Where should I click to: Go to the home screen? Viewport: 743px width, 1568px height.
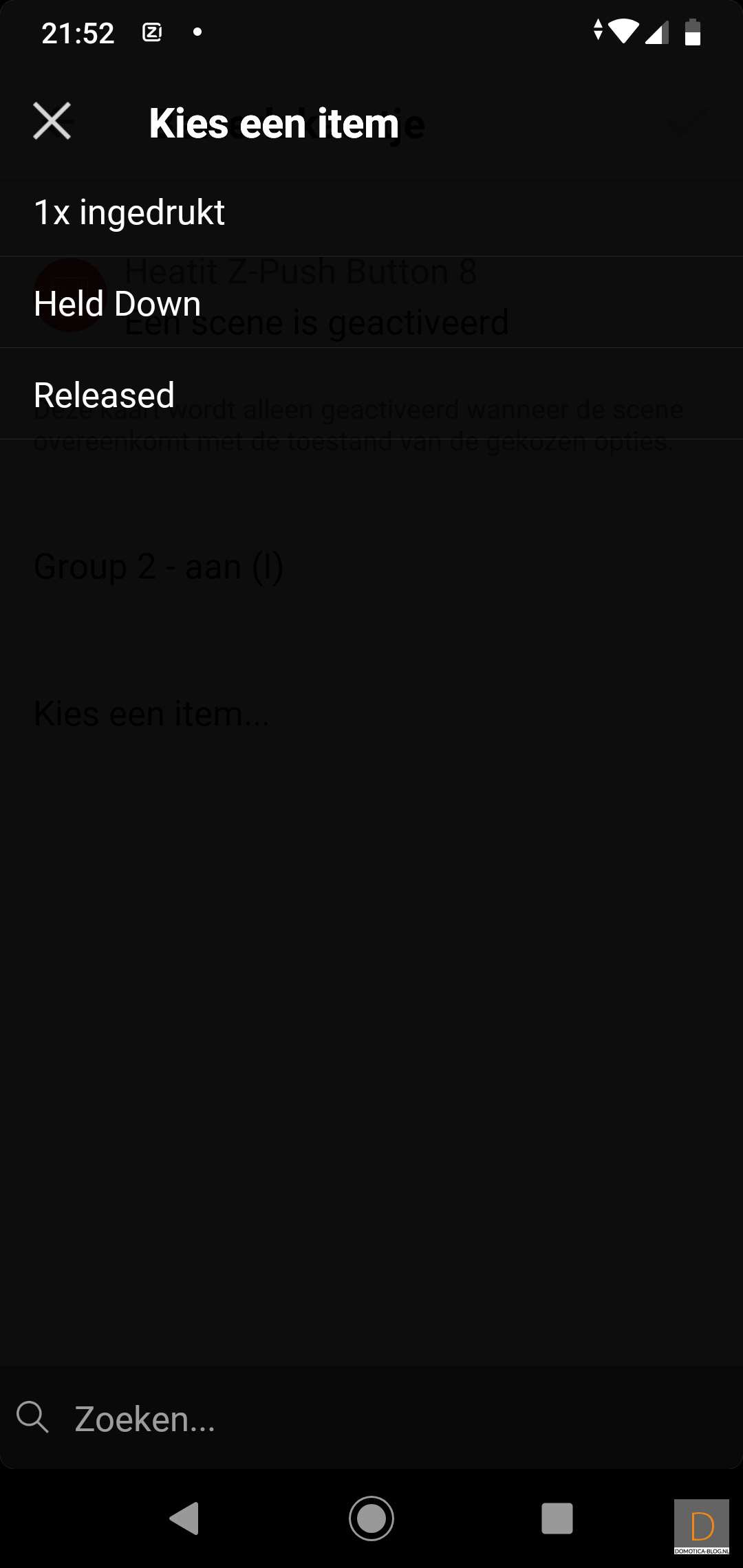371,1518
